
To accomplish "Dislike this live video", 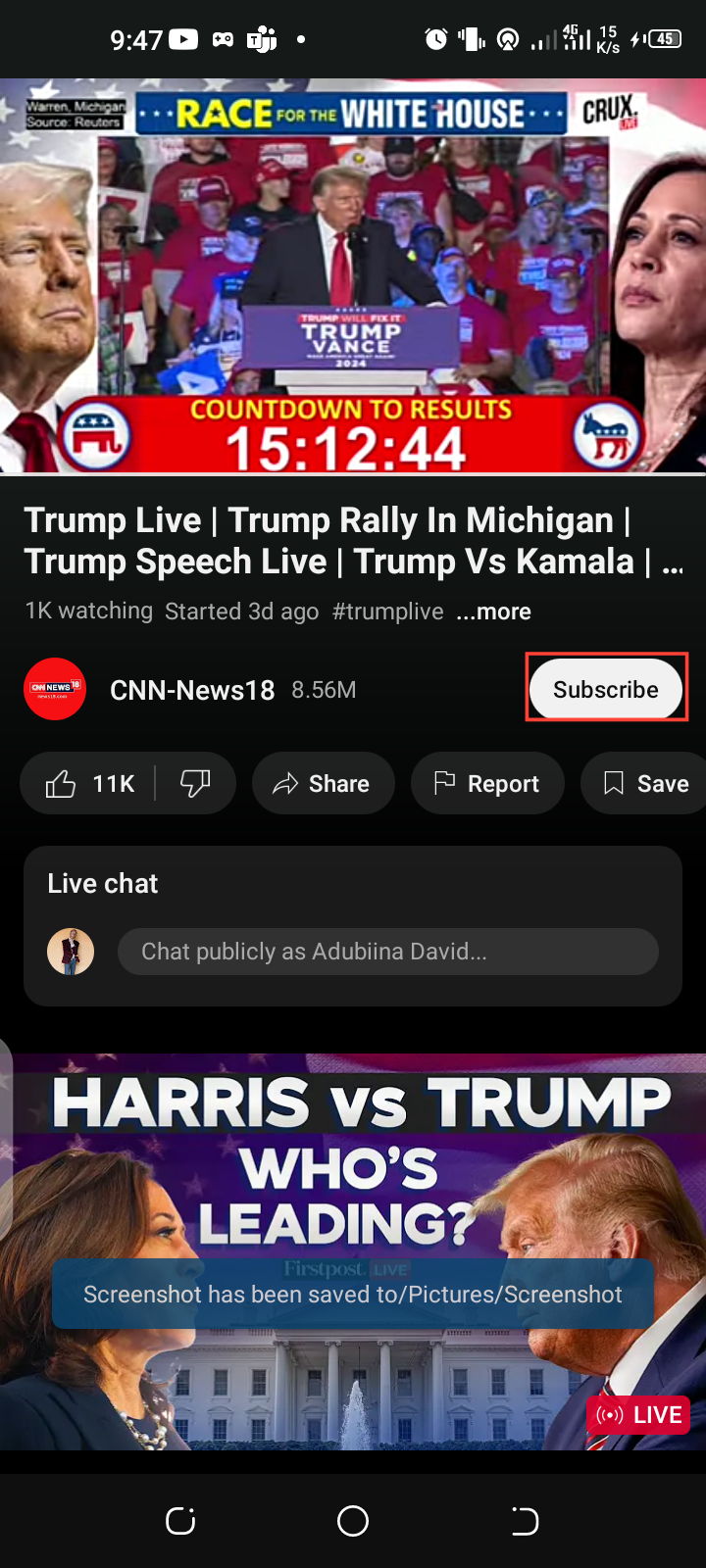I will click(196, 784).
